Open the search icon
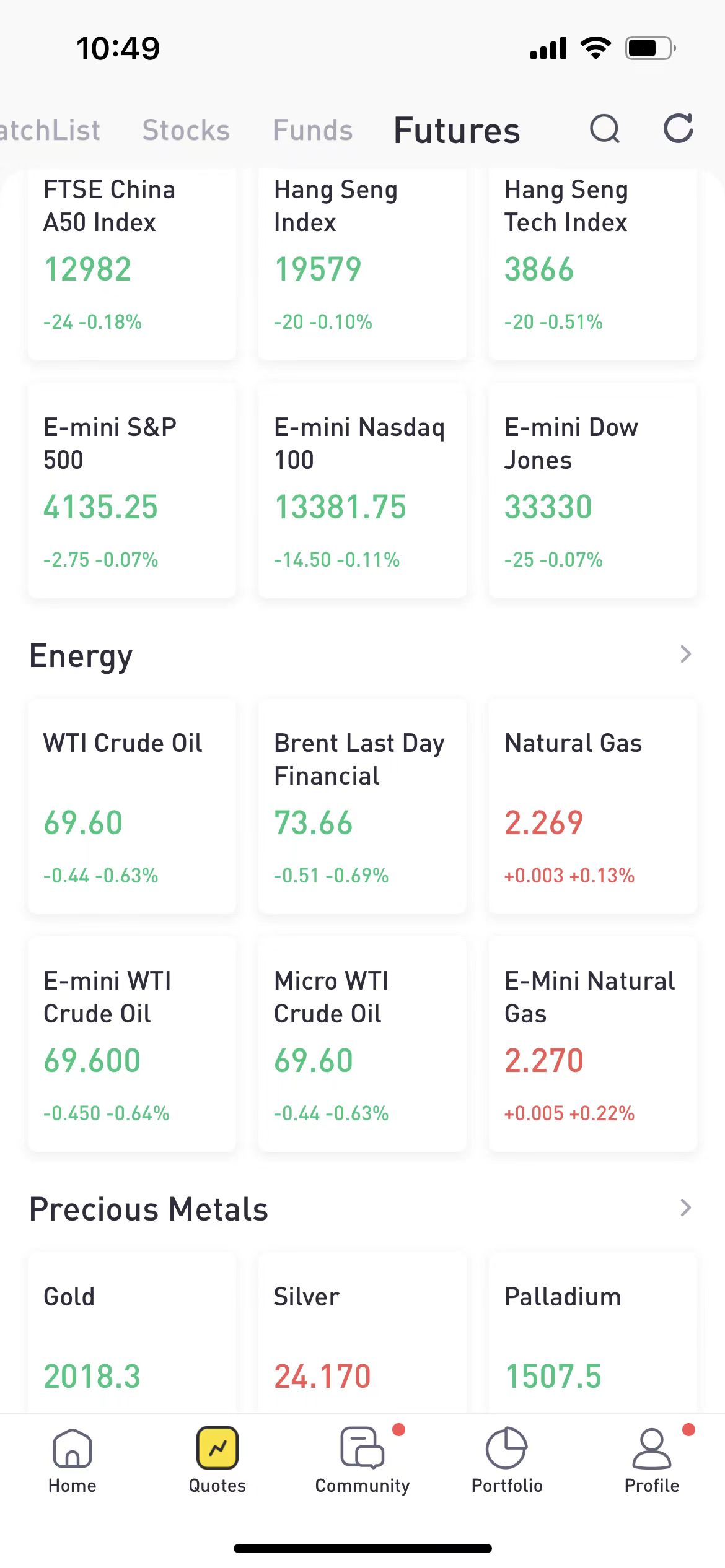The height and width of the screenshot is (1568, 725). pos(604,129)
